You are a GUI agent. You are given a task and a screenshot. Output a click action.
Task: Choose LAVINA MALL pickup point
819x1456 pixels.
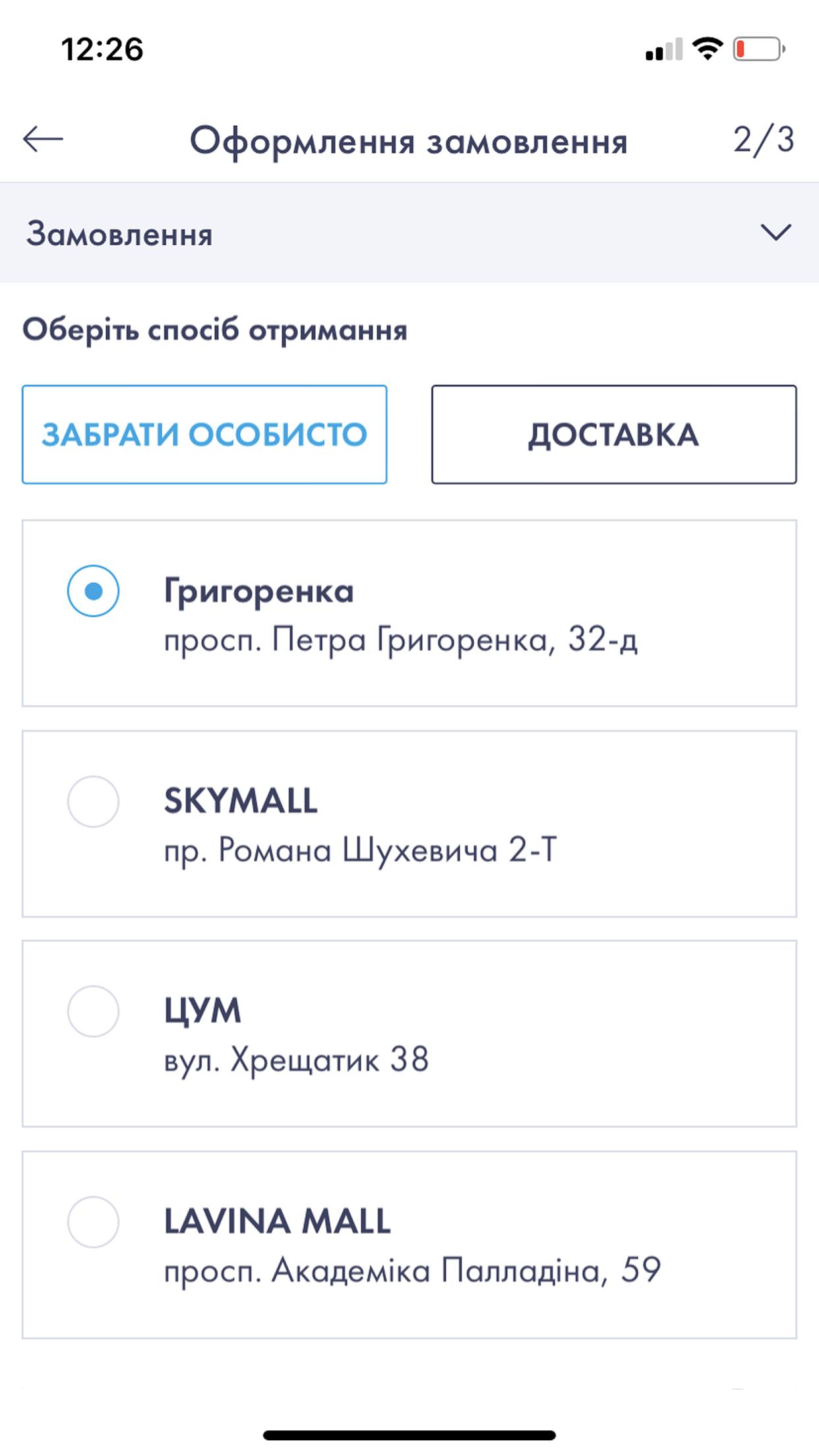[409, 1244]
